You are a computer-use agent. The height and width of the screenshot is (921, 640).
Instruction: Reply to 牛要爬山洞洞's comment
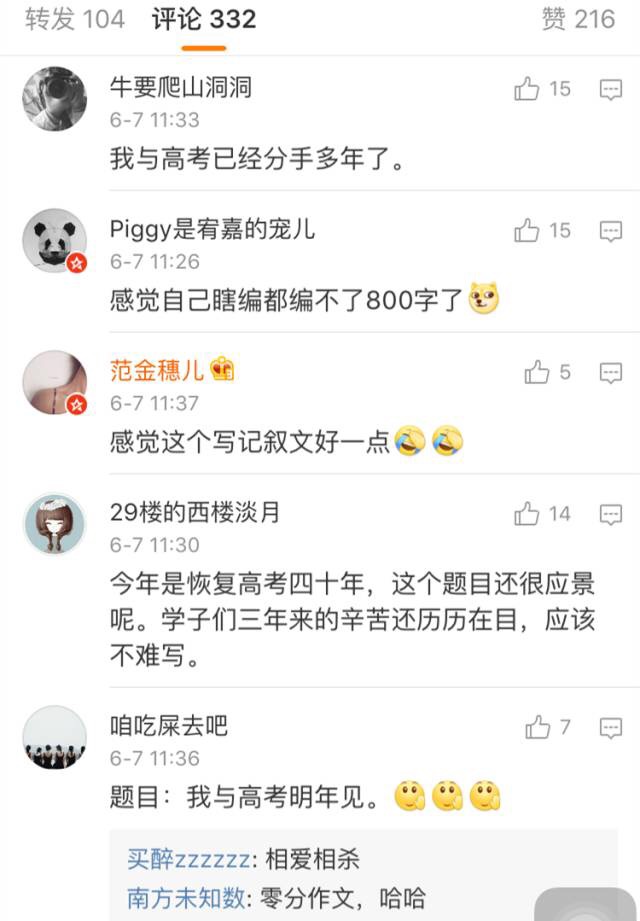pyautogui.click(x=610, y=90)
